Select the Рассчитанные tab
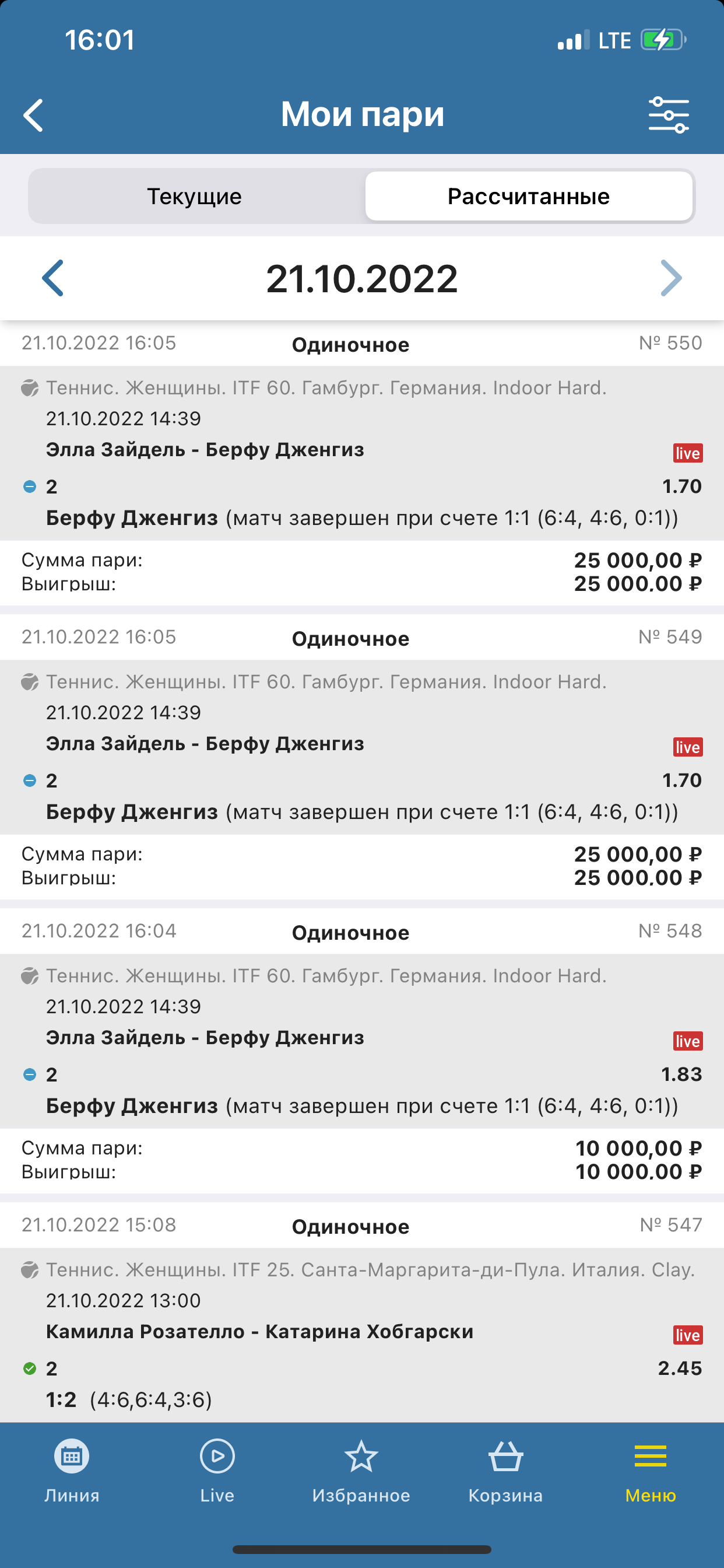The image size is (724, 1568). click(x=528, y=197)
